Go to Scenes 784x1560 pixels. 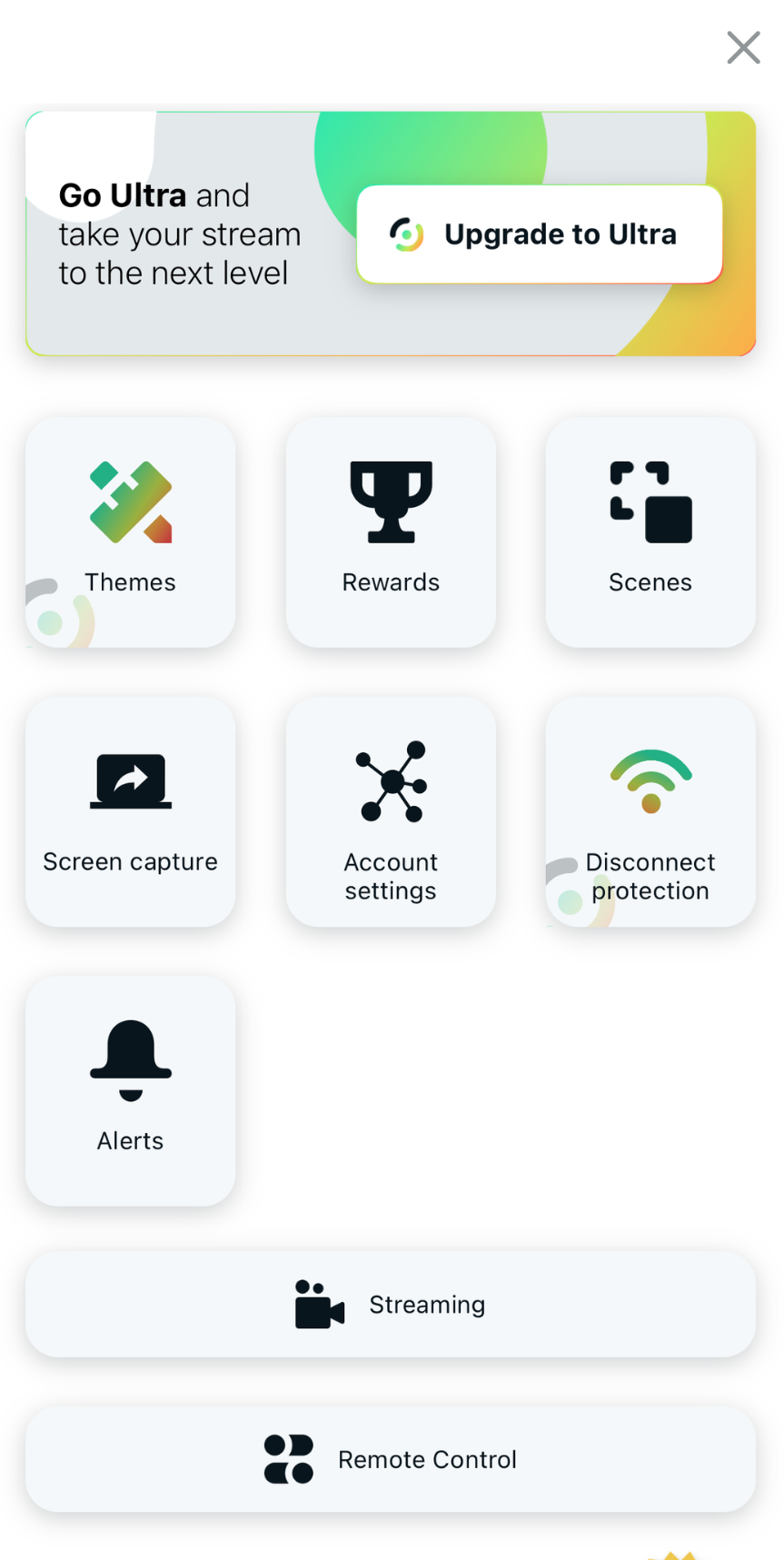point(650,532)
